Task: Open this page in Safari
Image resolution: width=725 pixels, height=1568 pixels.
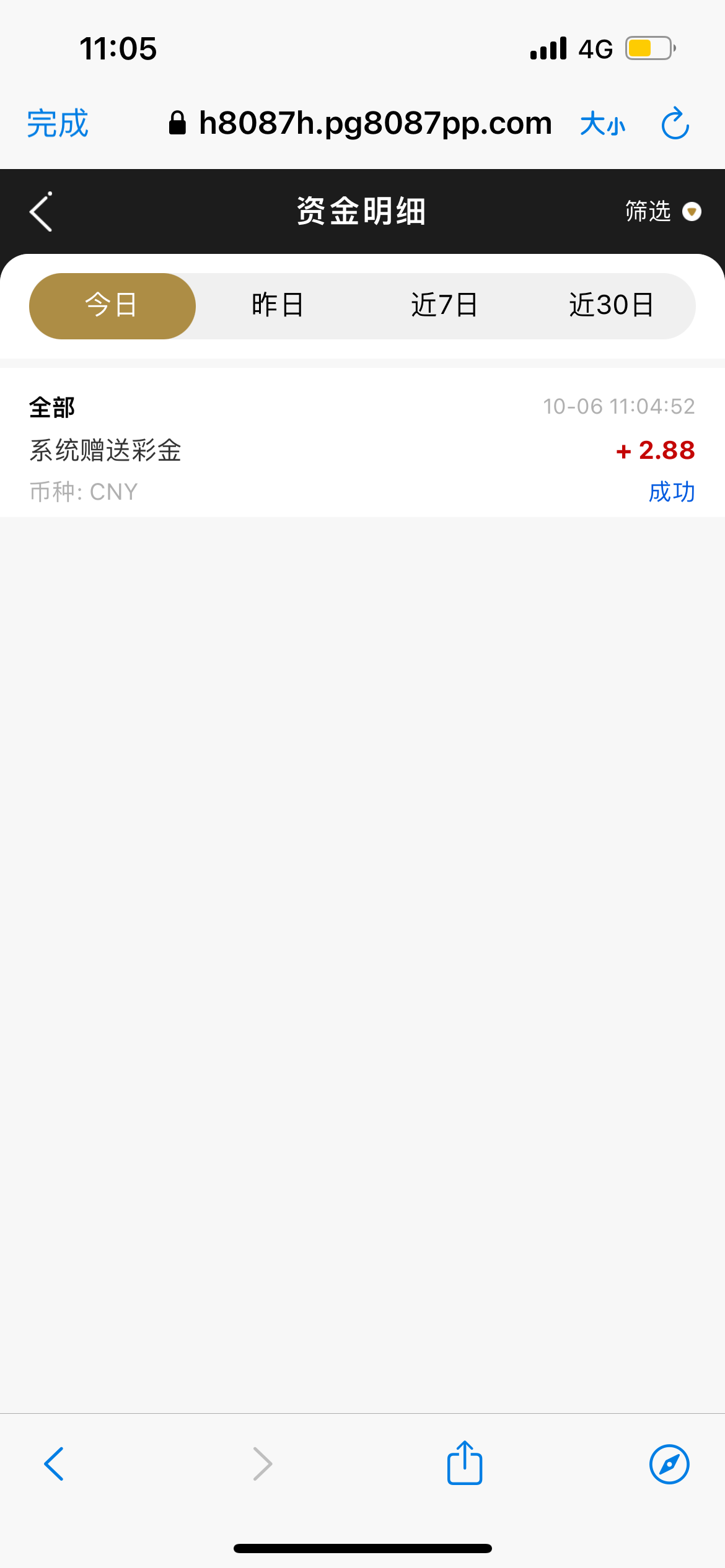Action: click(669, 1464)
